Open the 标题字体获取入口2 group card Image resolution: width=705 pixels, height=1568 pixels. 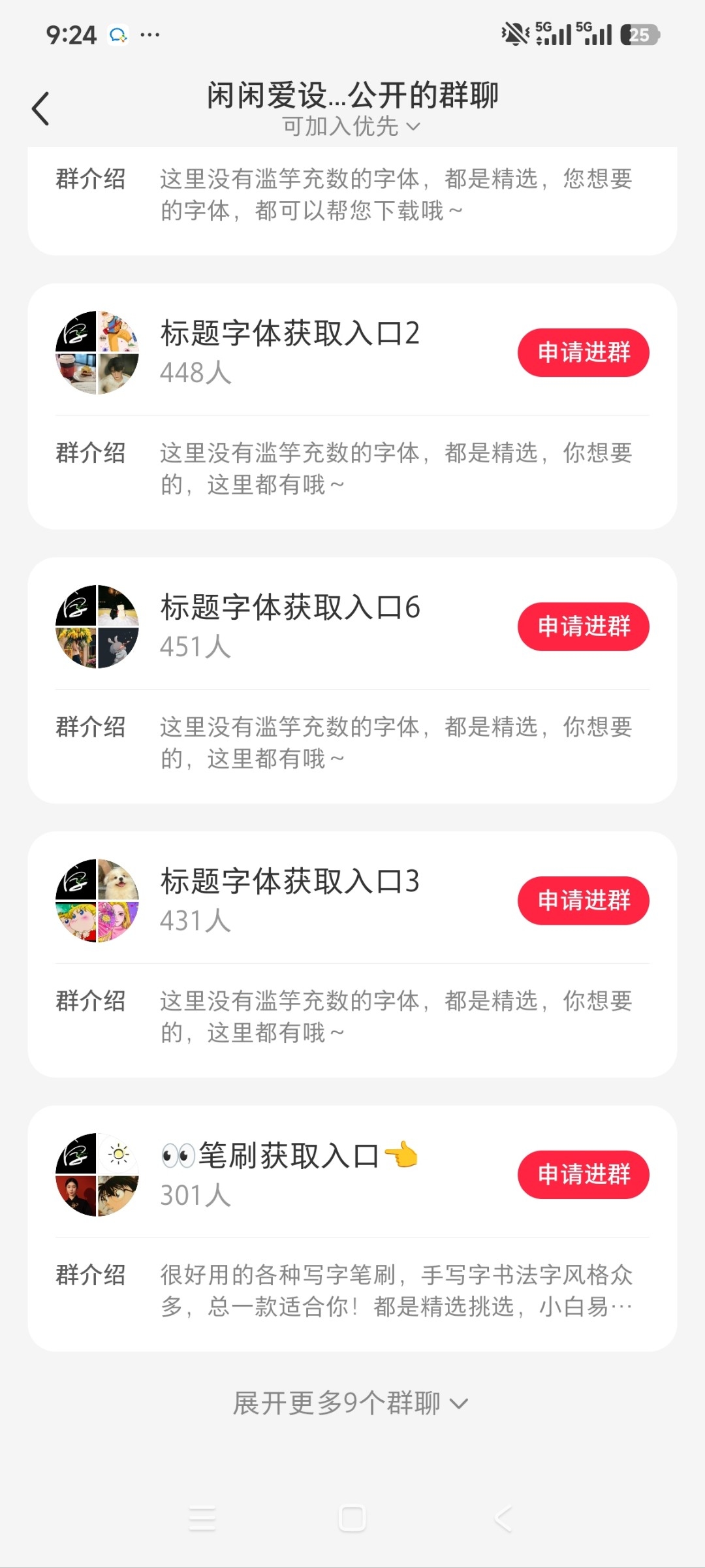coord(352,406)
